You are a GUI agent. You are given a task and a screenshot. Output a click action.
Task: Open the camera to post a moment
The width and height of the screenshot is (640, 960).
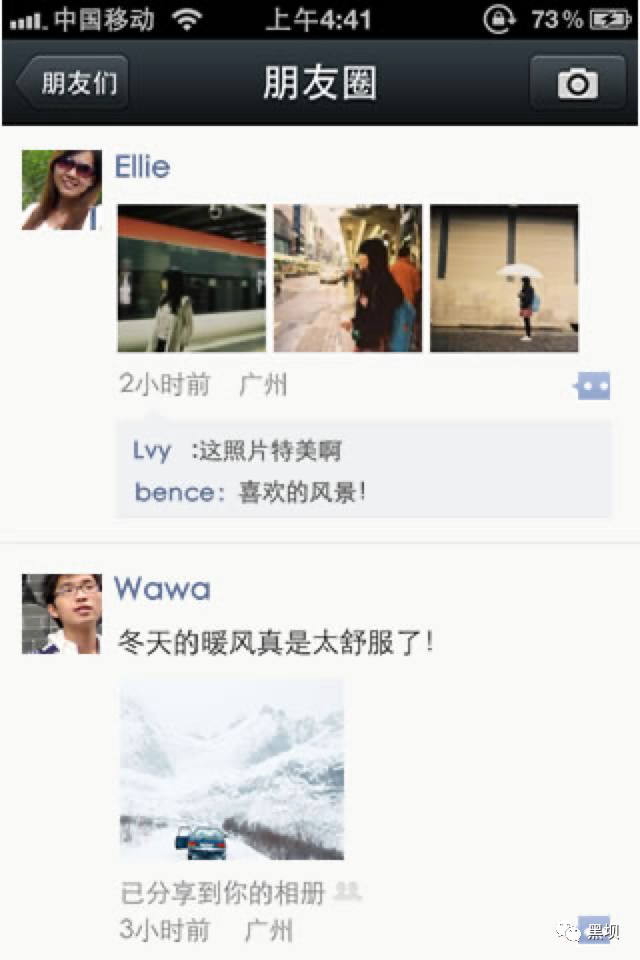coord(577,83)
